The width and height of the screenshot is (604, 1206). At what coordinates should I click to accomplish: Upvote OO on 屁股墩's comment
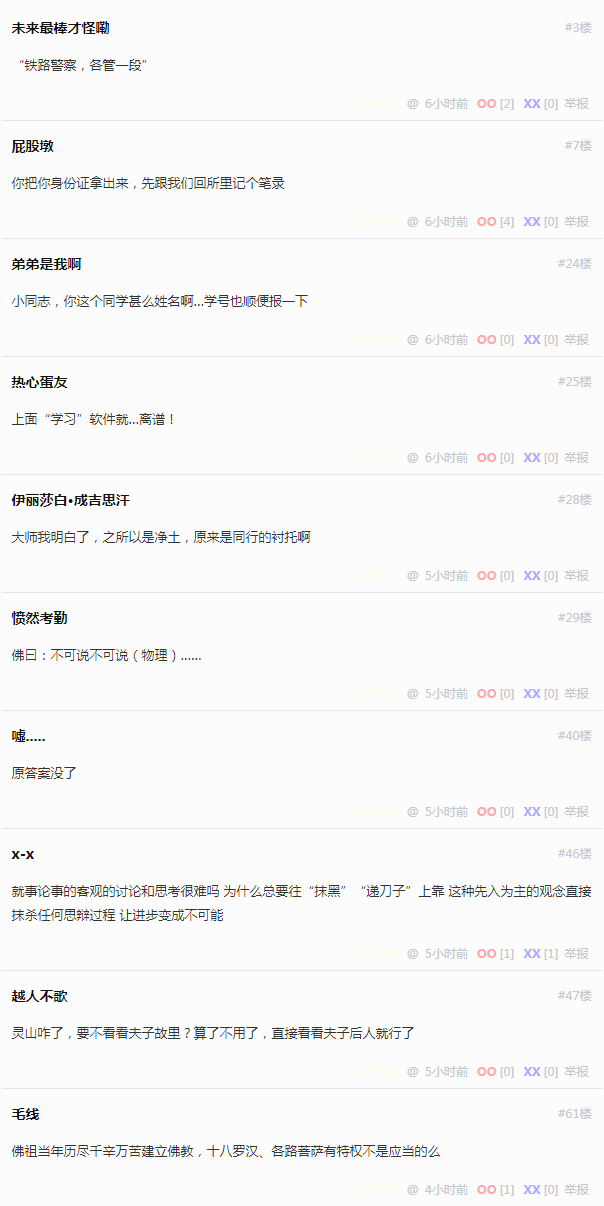point(486,221)
